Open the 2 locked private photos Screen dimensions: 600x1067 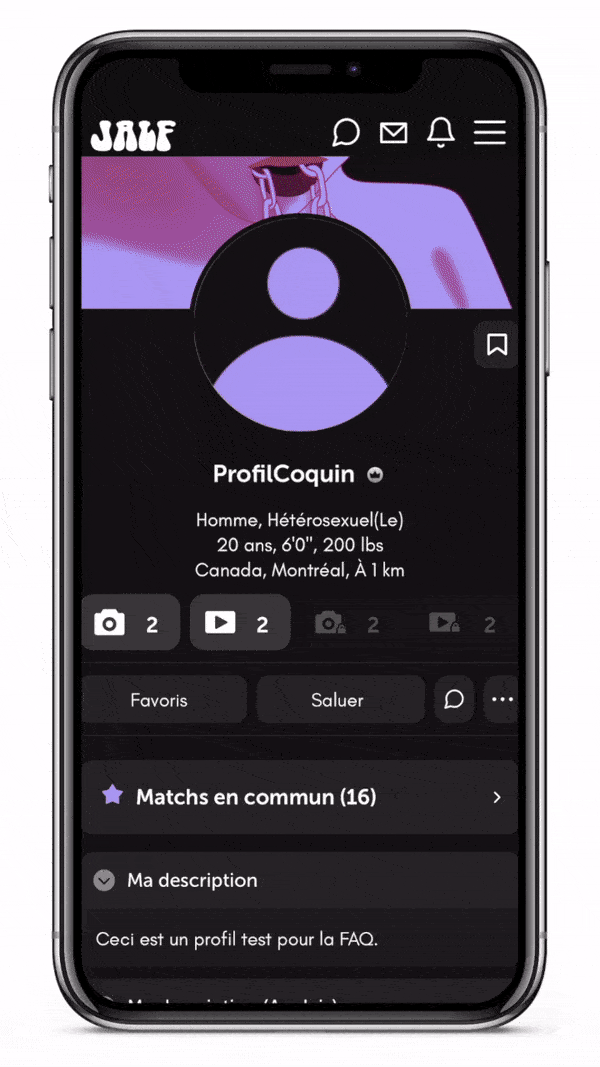(x=347, y=623)
